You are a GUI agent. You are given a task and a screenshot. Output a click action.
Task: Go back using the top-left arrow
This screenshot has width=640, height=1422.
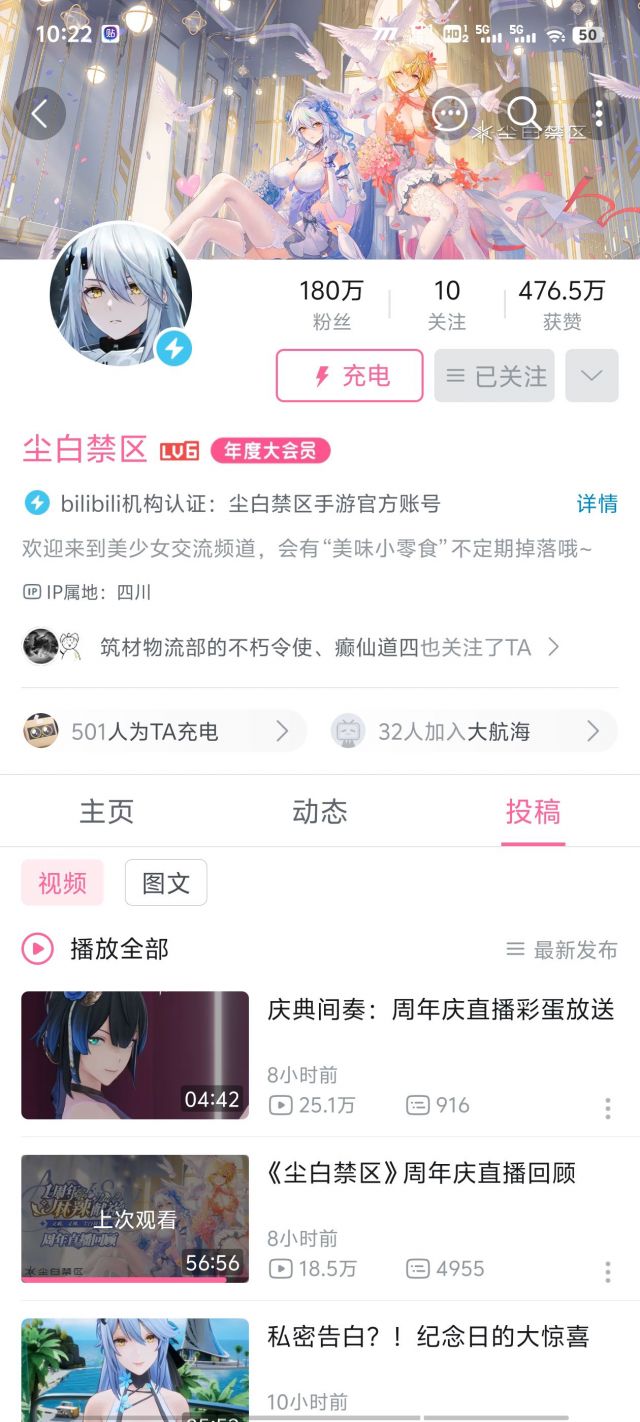(39, 113)
